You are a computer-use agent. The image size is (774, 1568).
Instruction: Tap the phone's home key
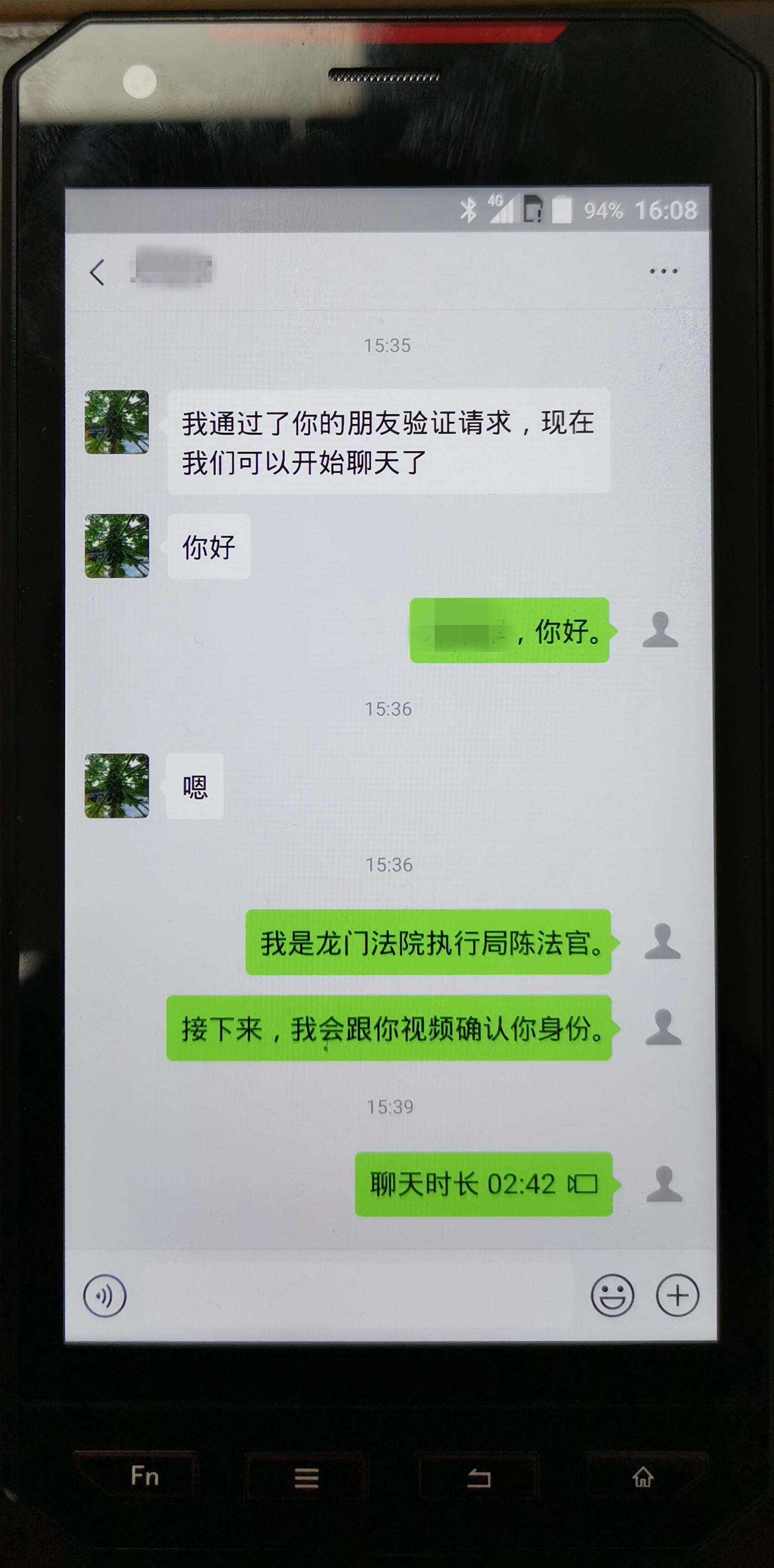pos(643,1477)
